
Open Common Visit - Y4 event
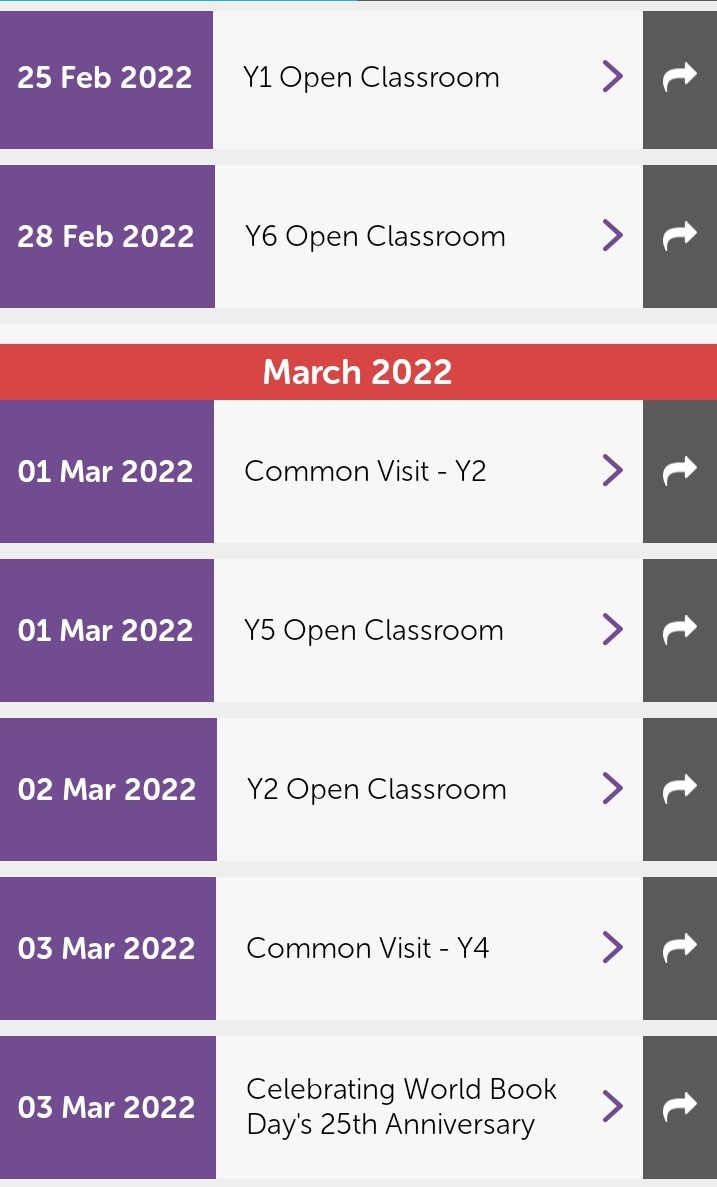tap(321, 948)
